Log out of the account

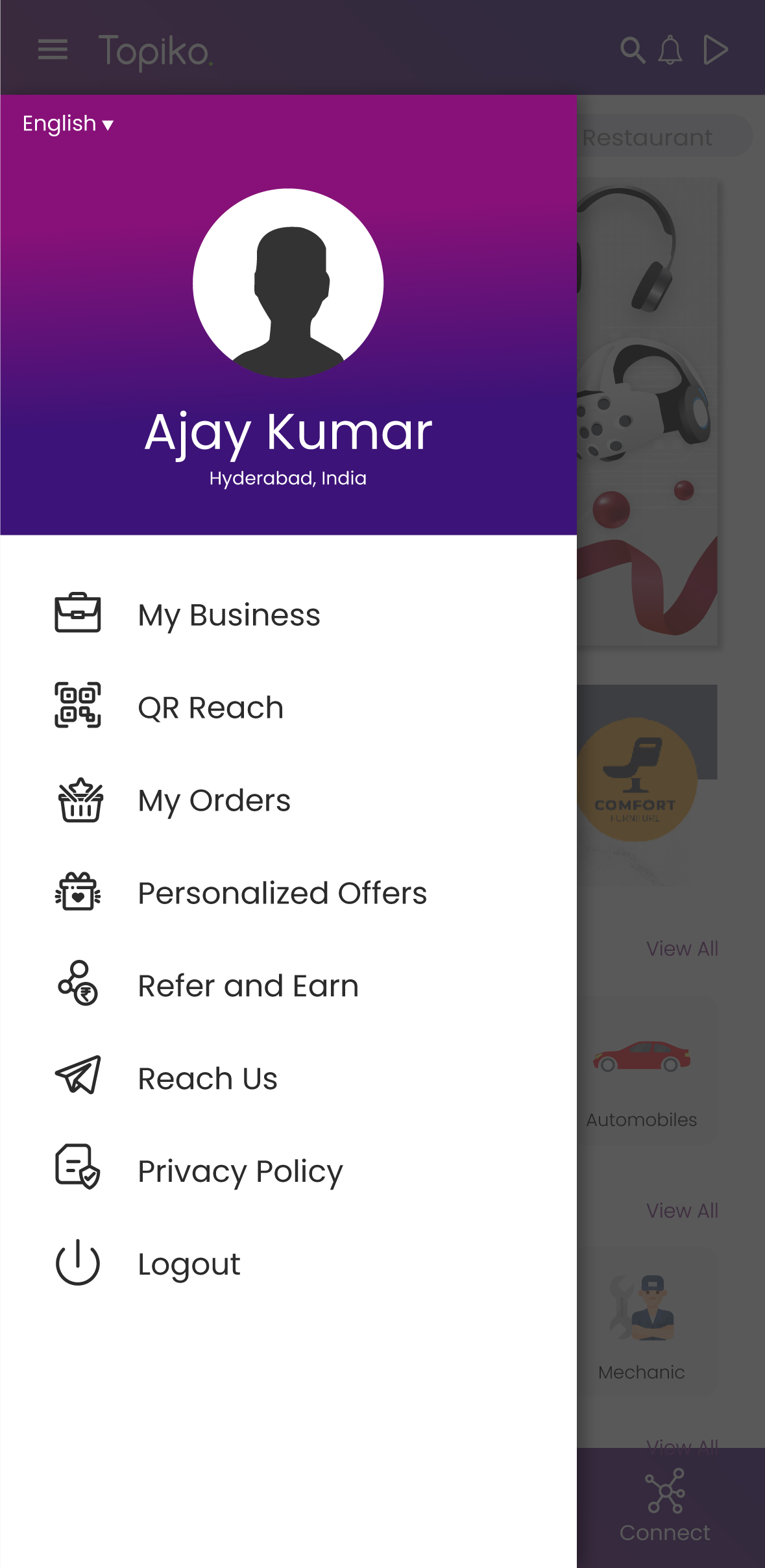click(189, 1264)
